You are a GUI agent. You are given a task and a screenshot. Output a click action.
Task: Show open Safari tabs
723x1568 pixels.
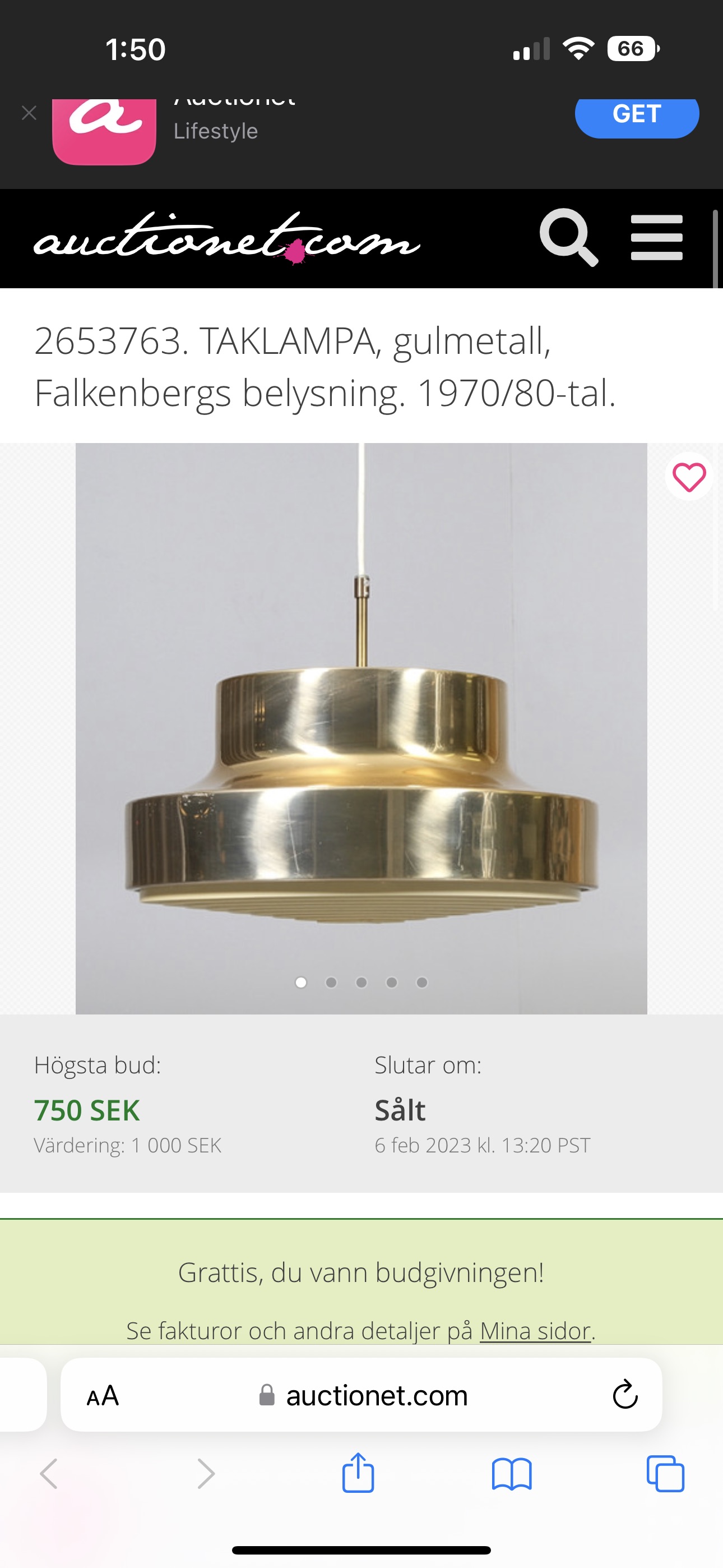[x=665, y=1474]
